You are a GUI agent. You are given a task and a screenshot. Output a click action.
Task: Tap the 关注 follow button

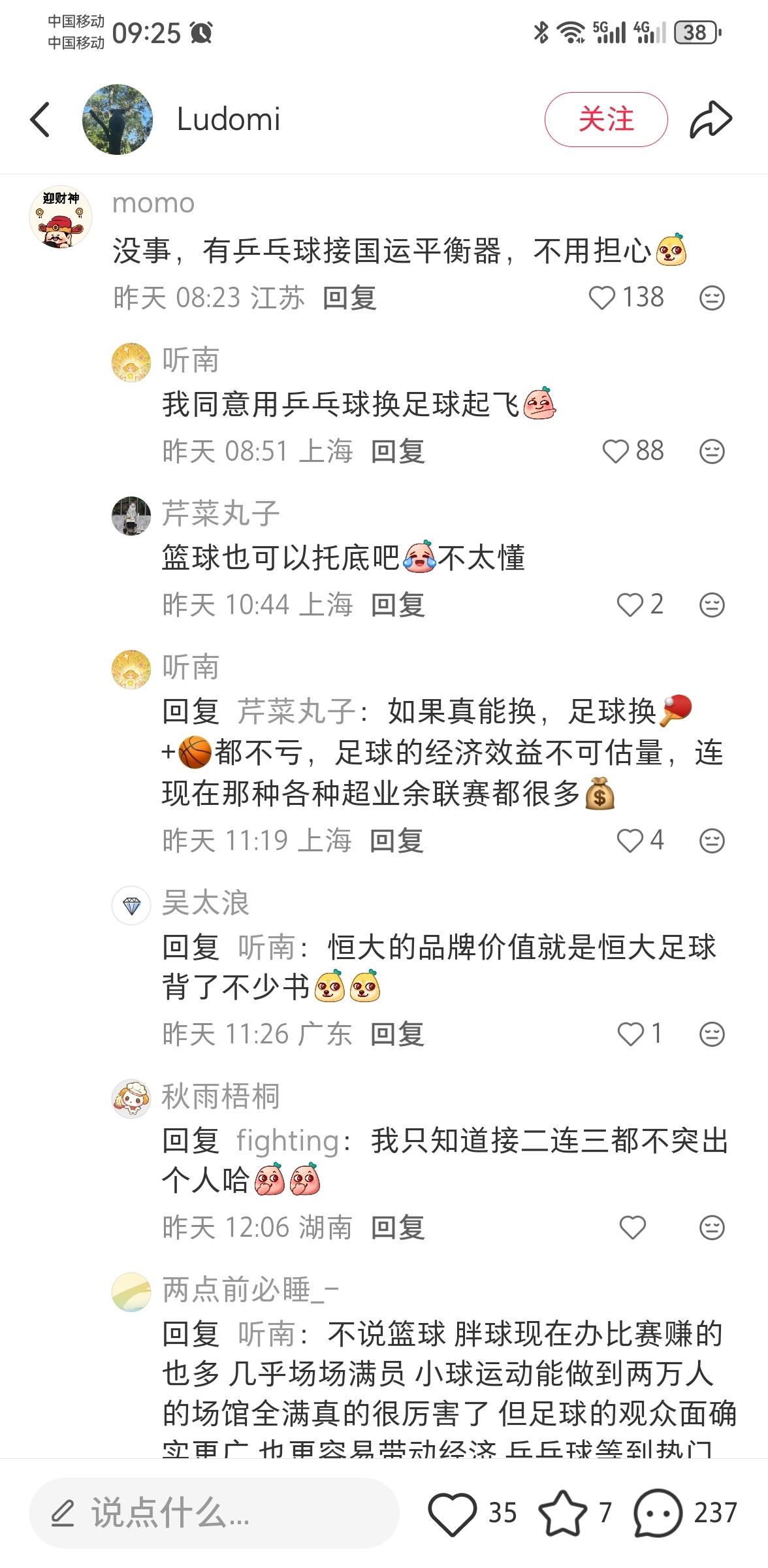[x=605, y=118]
